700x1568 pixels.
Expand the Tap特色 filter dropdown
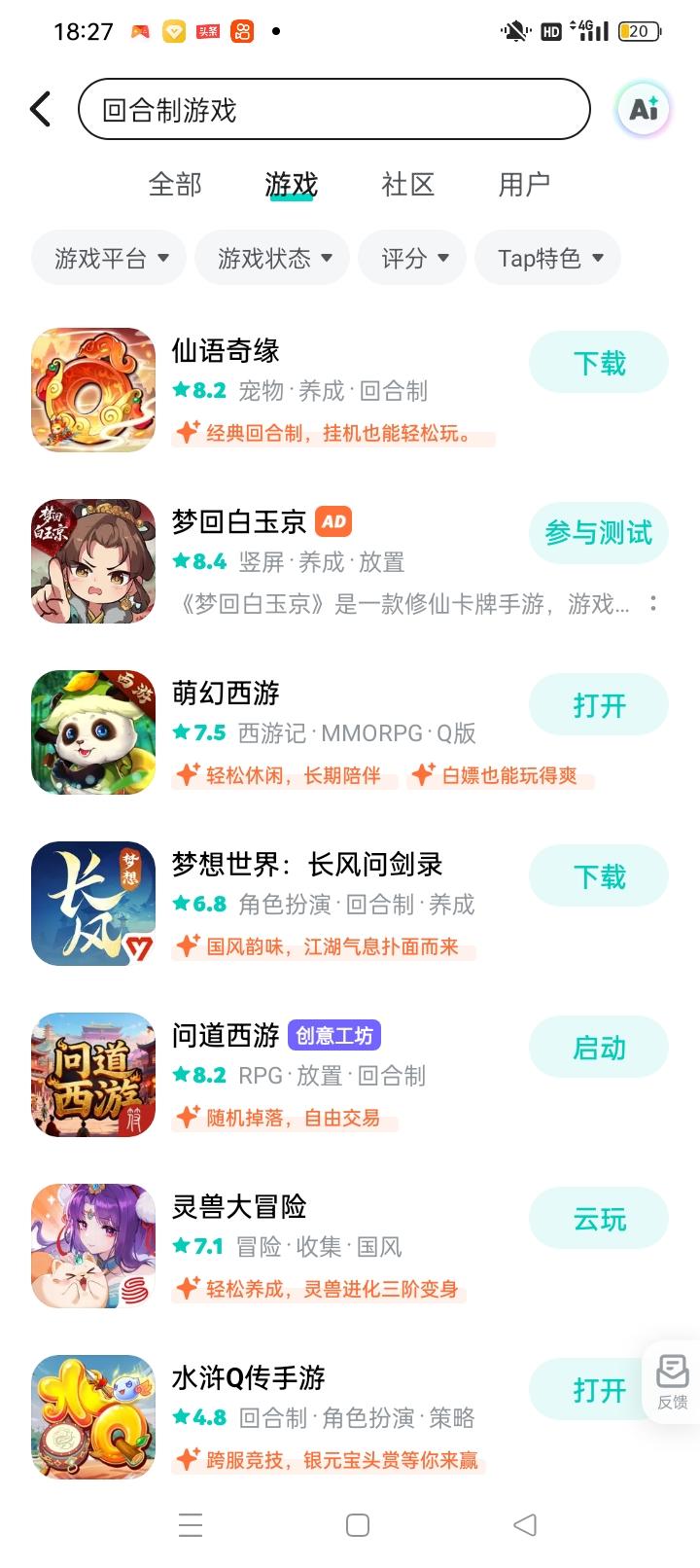click(547, 258)
